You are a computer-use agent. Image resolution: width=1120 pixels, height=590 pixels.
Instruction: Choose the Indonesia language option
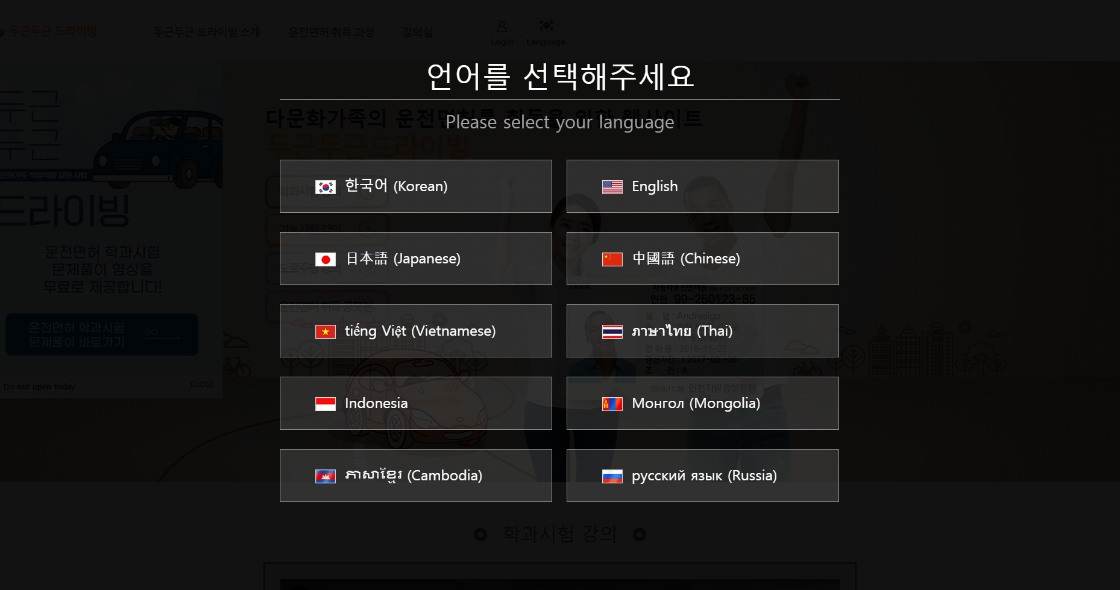(x=415, y=403)
